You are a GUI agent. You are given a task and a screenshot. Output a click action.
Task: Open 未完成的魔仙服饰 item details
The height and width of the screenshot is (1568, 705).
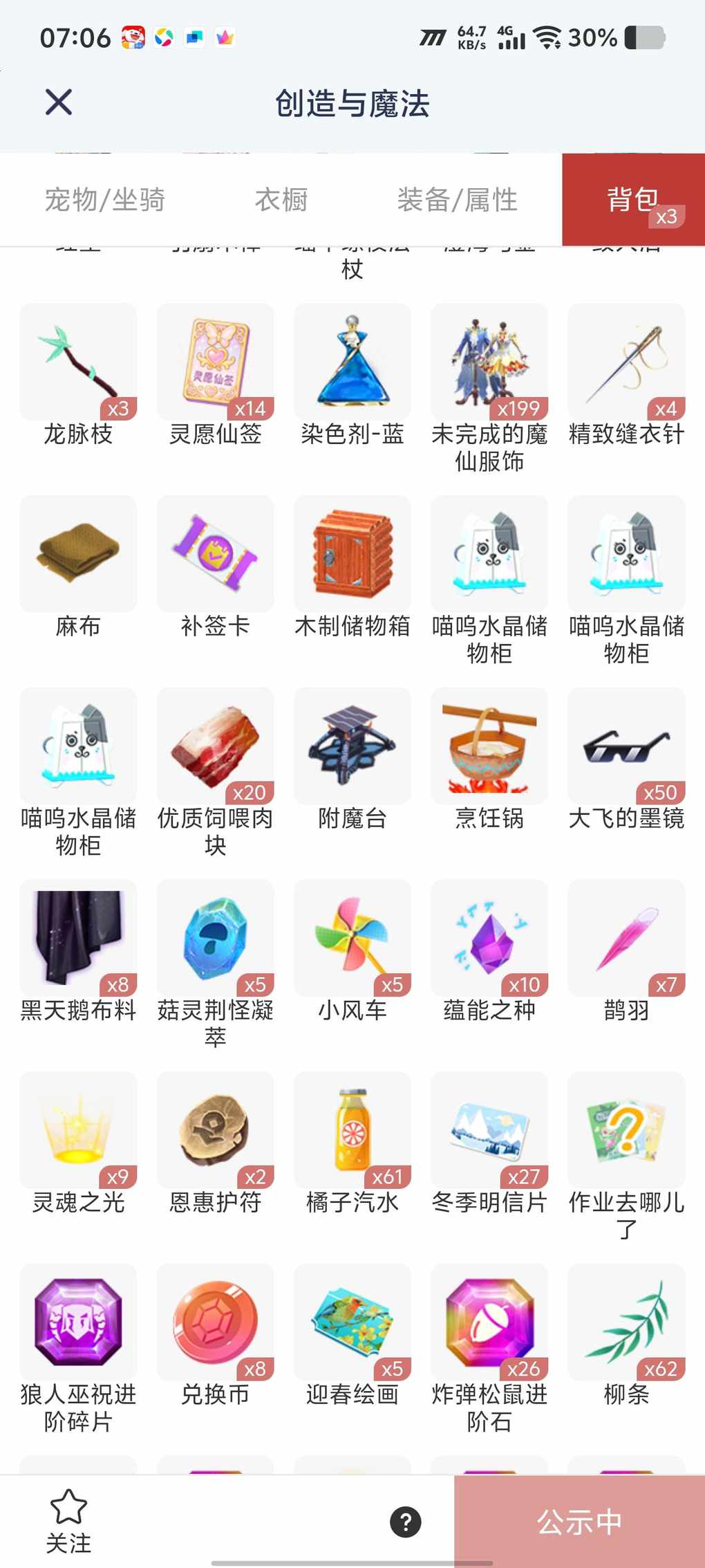[x=489, y=362]
